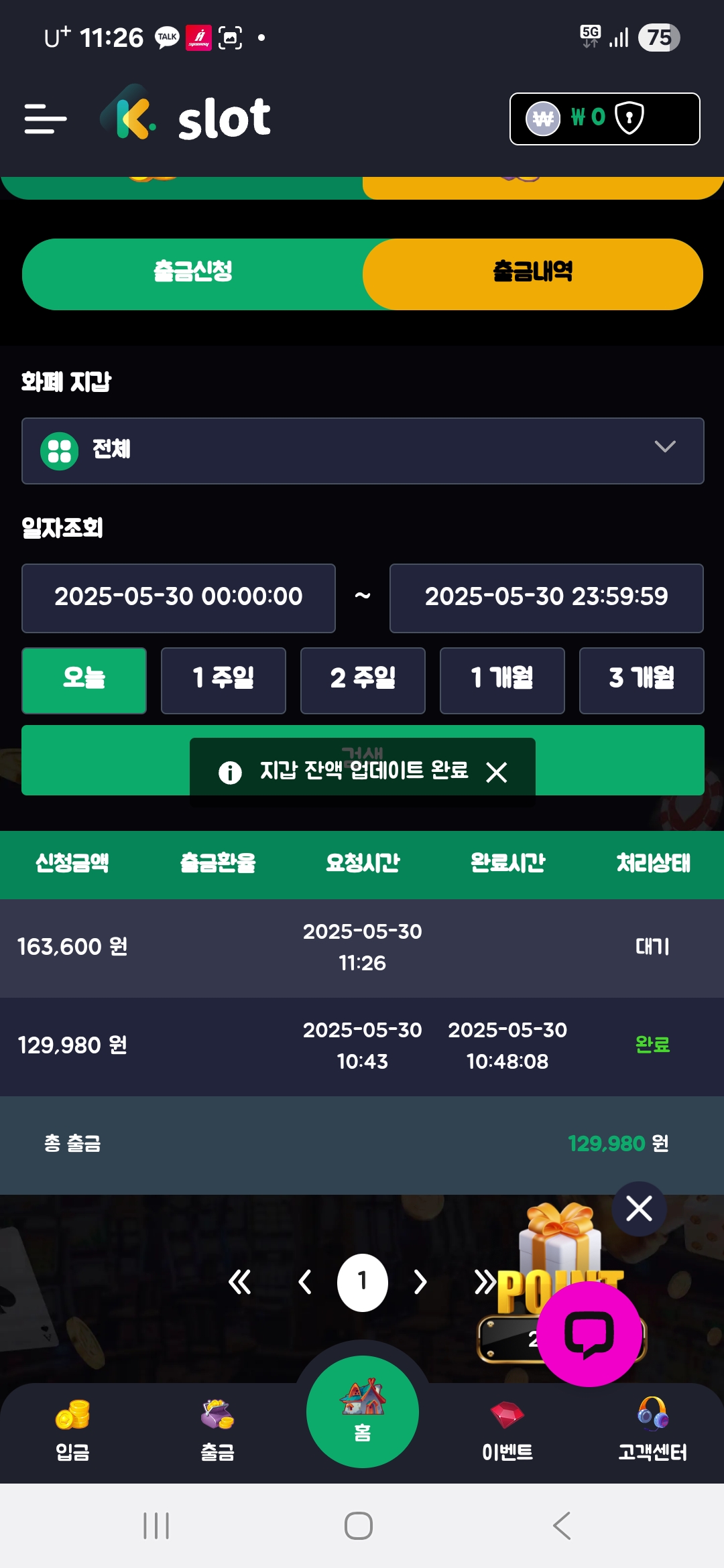Close the floating POINT gift banner
The image size is (724, 1568).
639,1209
